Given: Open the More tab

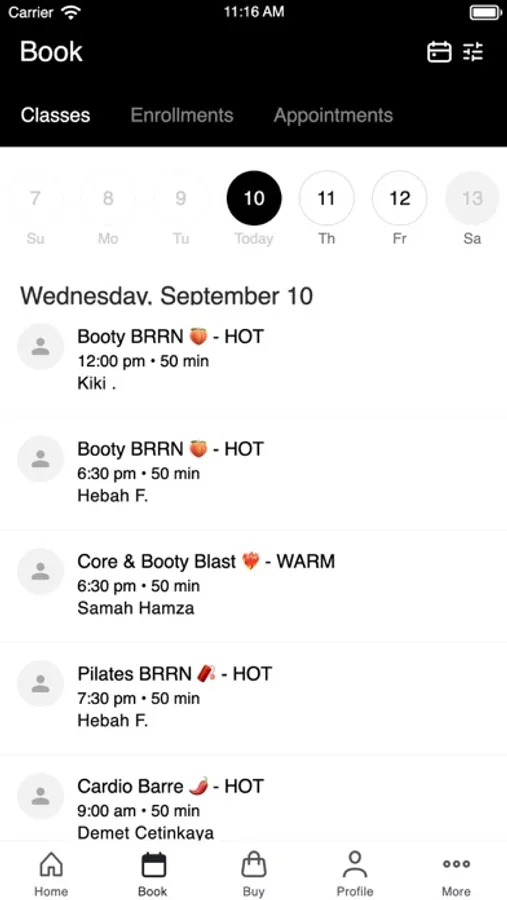Looking at the screenshot, I should tap(456, 874).
